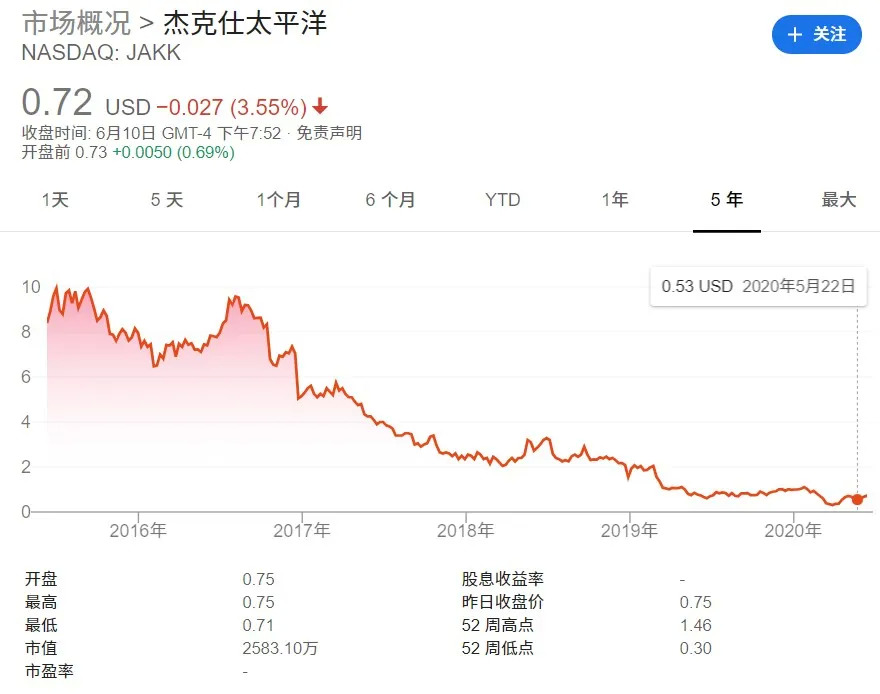Switch chart to 1天 range
Image resolution: width=880 pixels, height=694 pixels.
55,200
